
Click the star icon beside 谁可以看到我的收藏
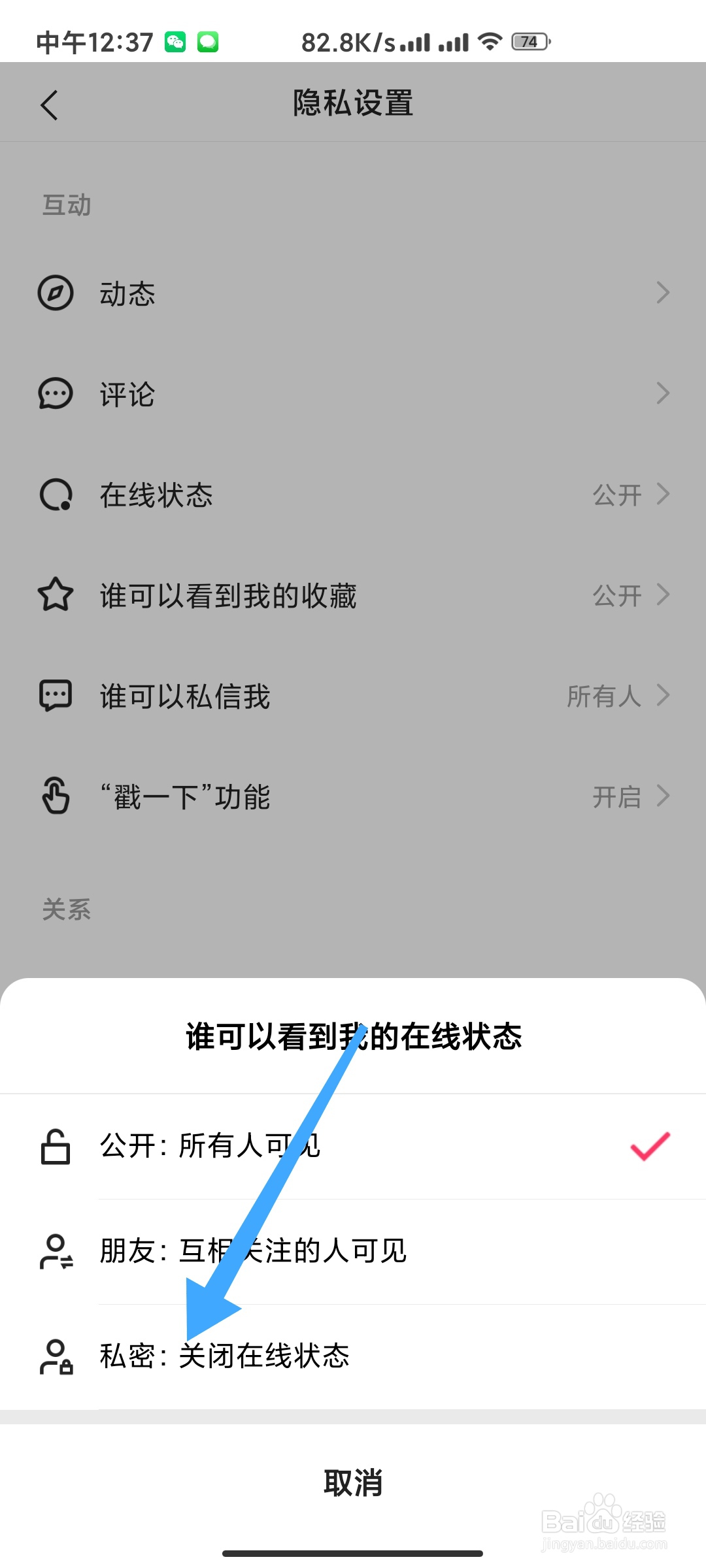coord(56,595)
